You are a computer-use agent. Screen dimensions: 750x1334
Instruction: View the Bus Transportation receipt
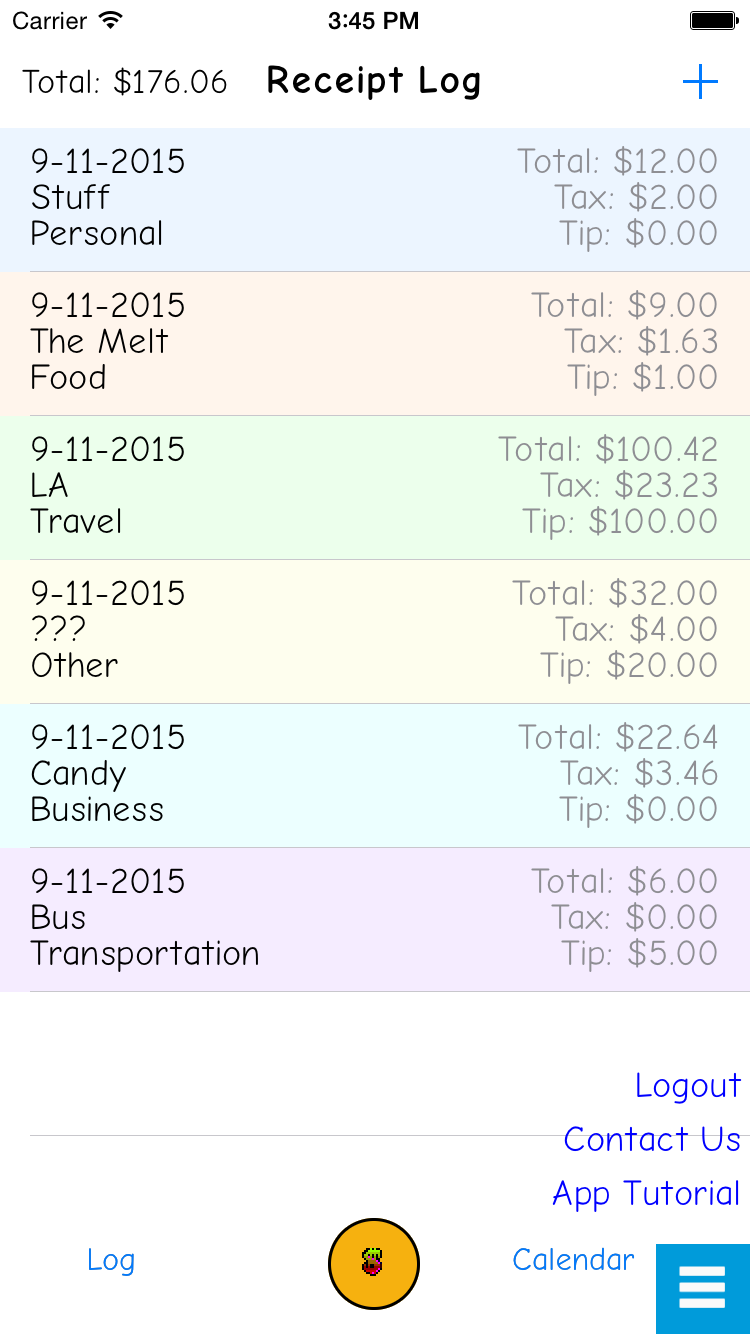[x=375, y=918]
